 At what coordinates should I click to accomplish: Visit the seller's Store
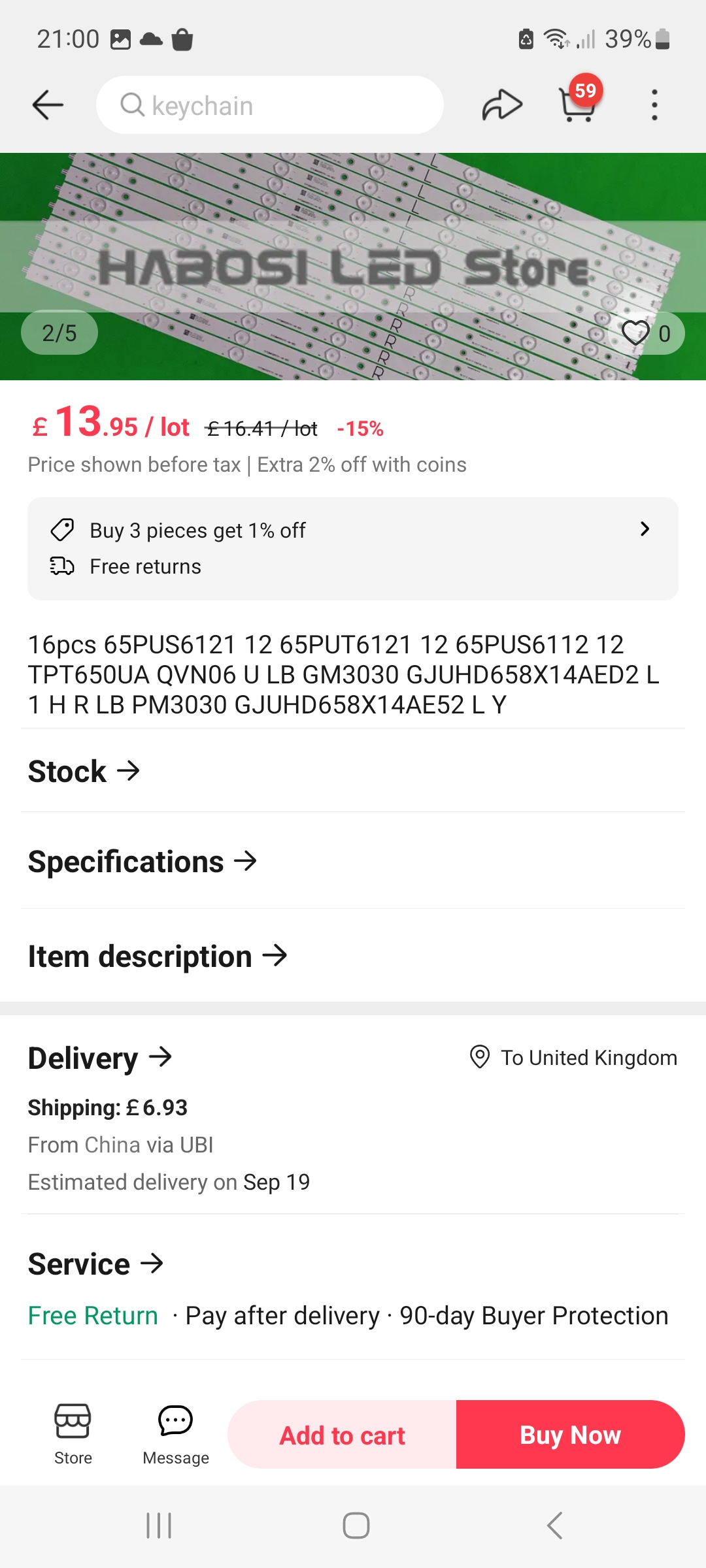[x=73, y=1433]
